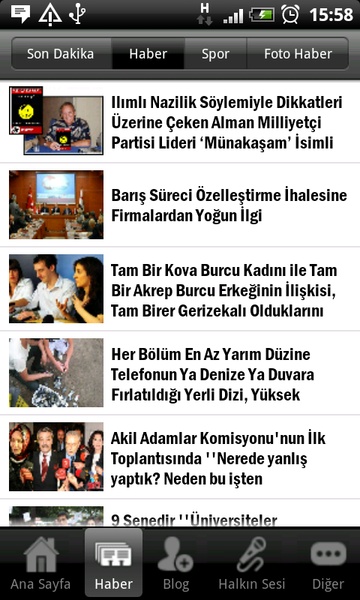Switch to the Son Dakika tab
Screen dimensions: 360x600
click(x=61, y=54)
